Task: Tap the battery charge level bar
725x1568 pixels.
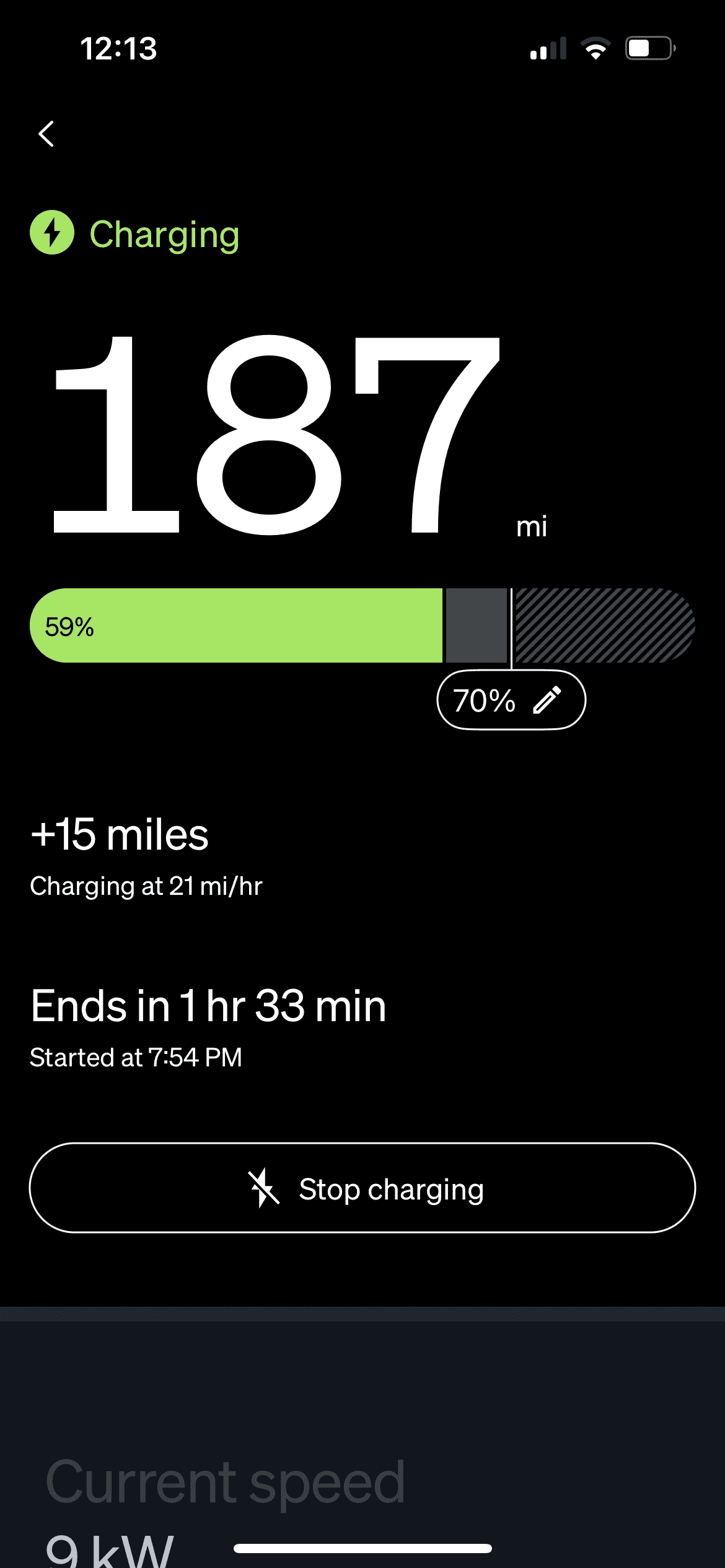Action: tap(362, 625)
